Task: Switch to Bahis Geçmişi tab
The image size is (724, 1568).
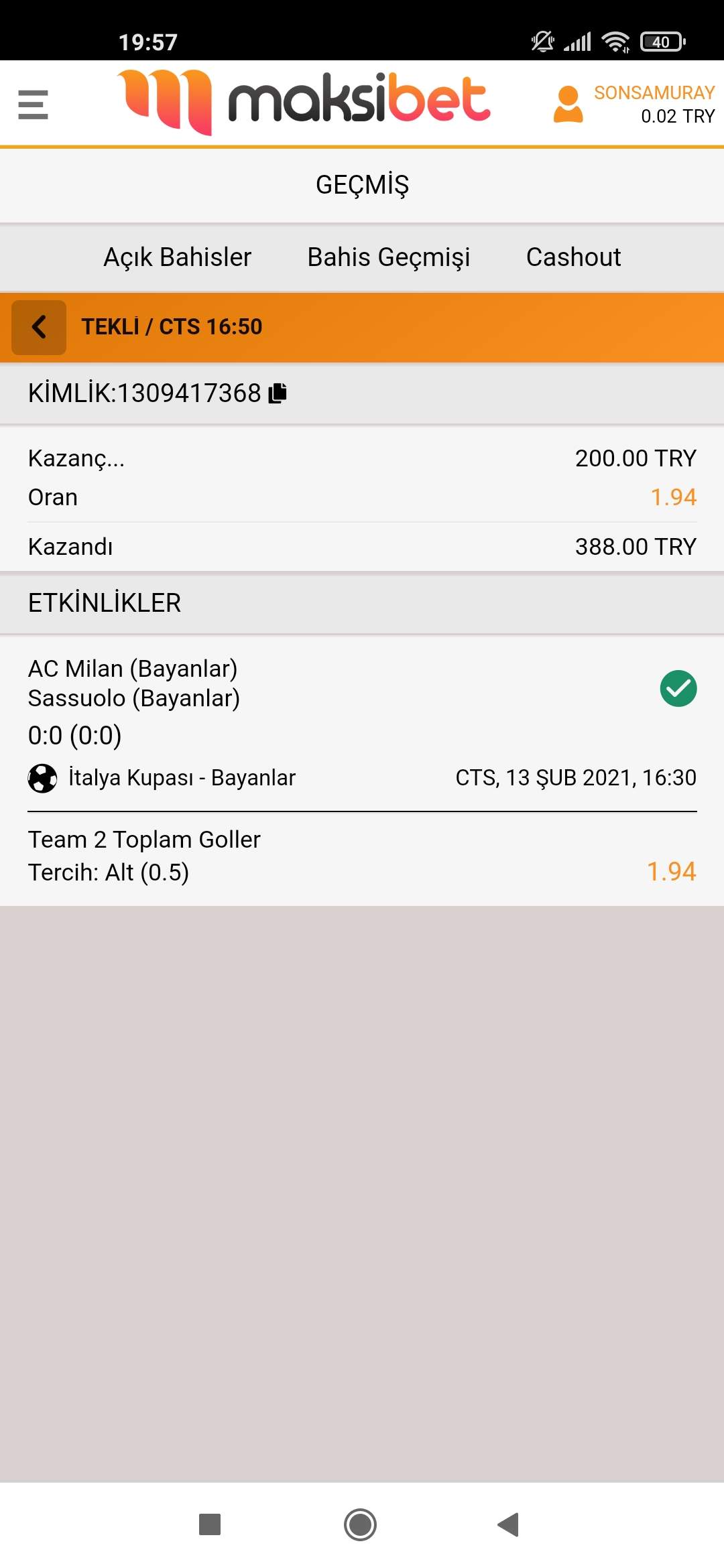Action: (389, 257)
